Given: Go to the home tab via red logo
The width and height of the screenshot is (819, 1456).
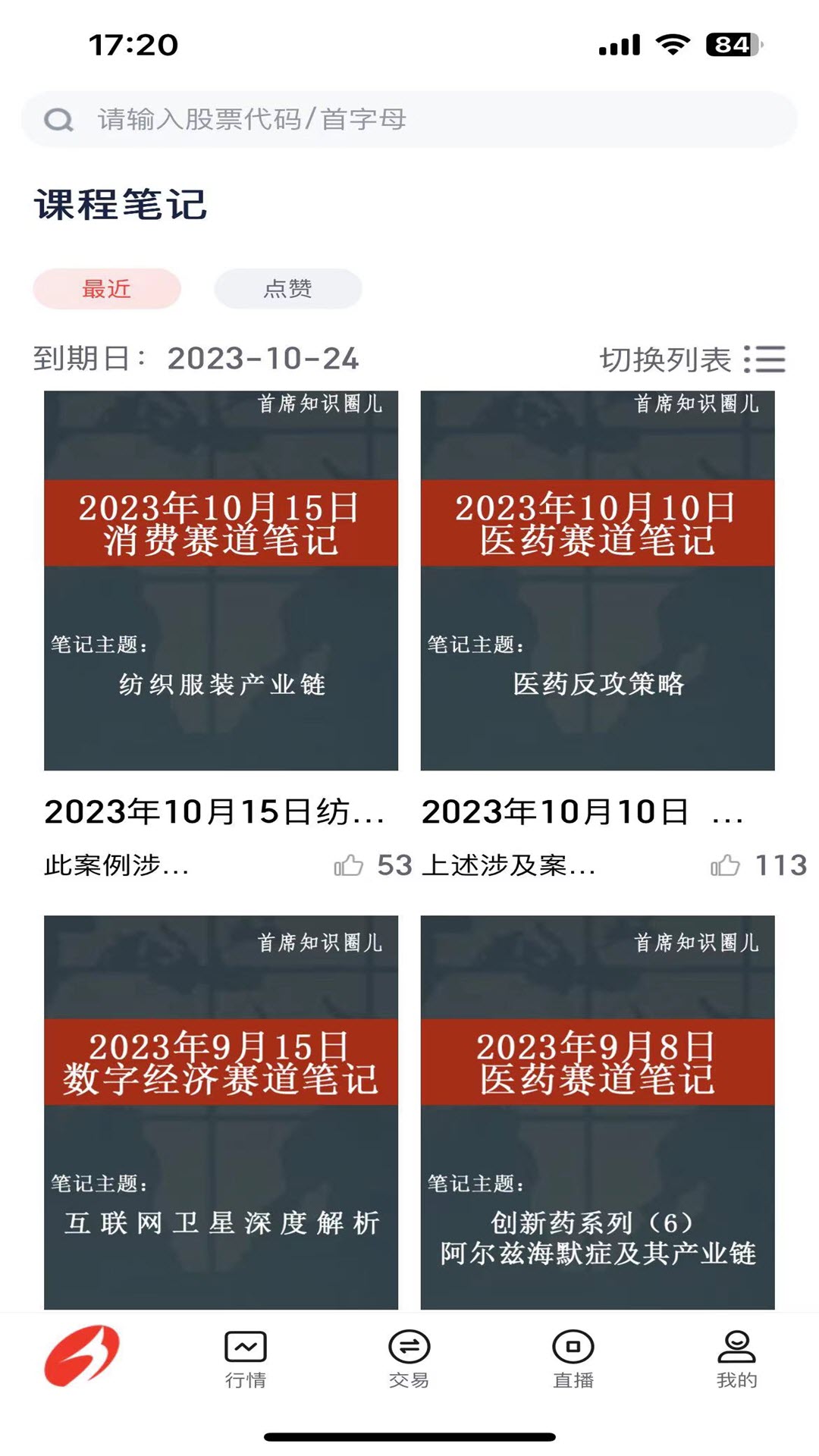Looking at the screenshot, I should pyautogui.click(x=82, y=1356).
